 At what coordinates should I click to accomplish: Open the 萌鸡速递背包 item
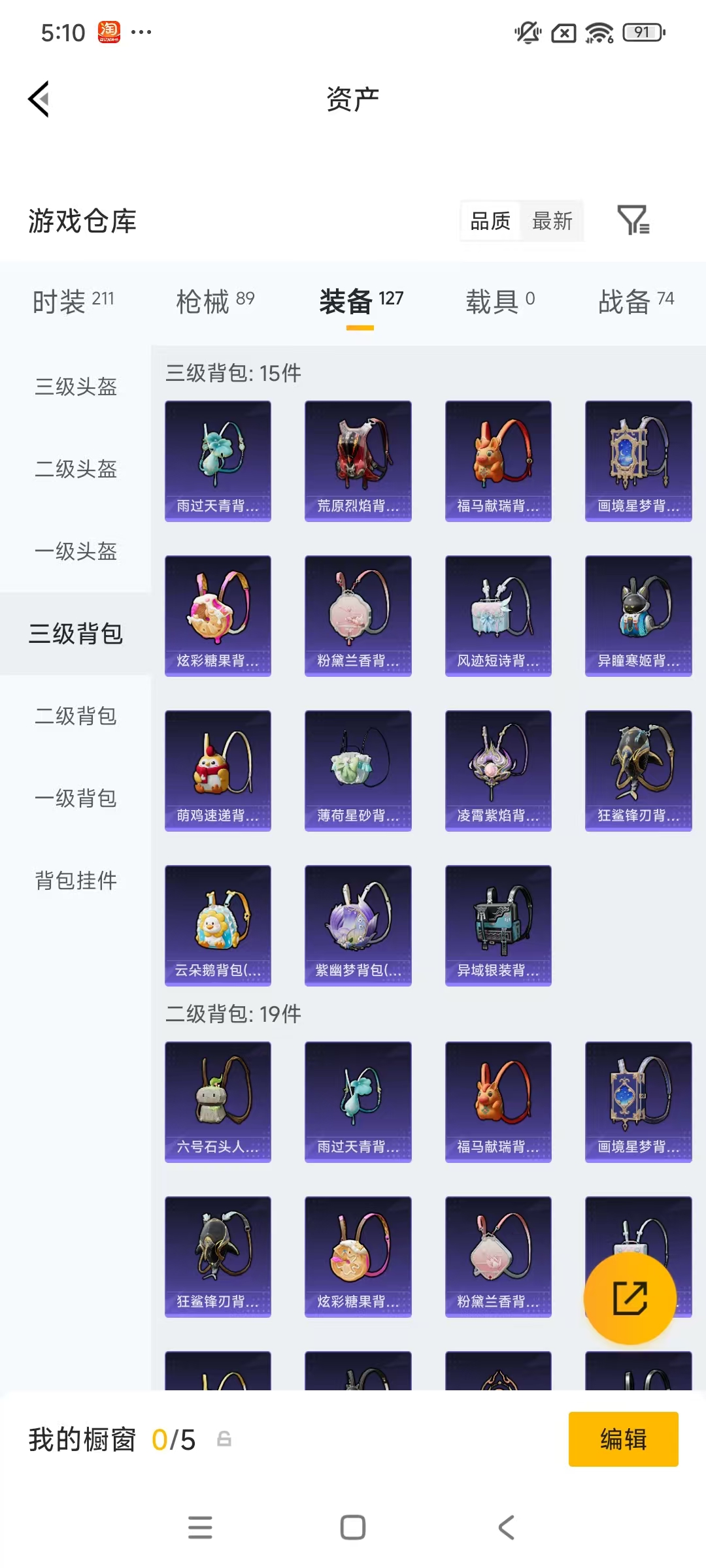coord(218,770)
